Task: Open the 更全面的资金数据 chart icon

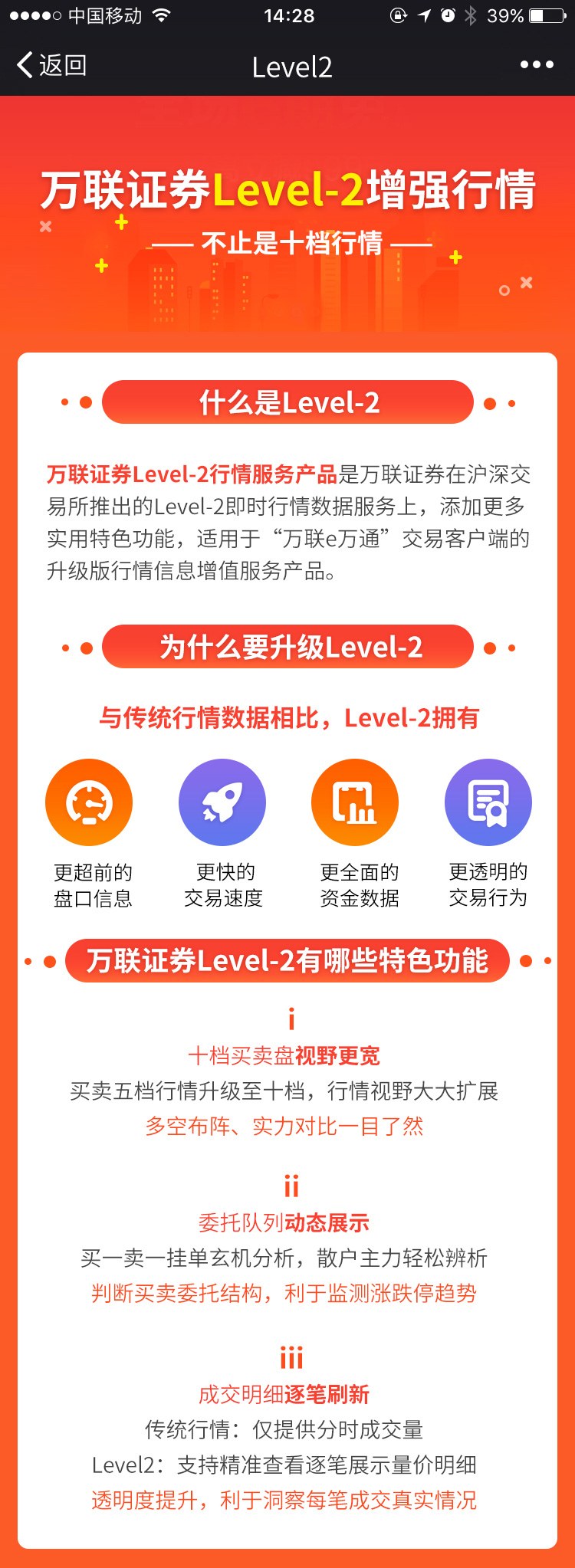Action: point(355,802)
